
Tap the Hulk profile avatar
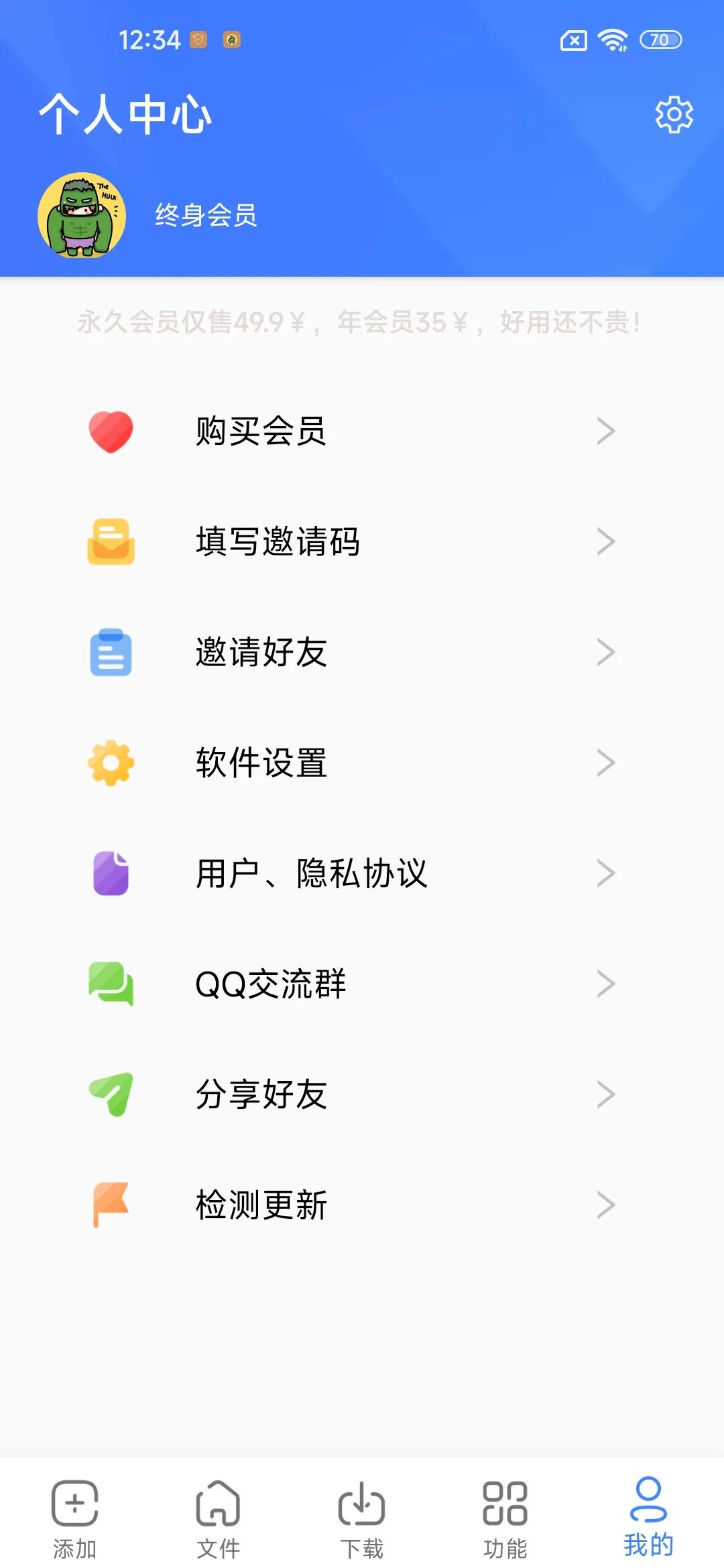(x=82, y=216)
